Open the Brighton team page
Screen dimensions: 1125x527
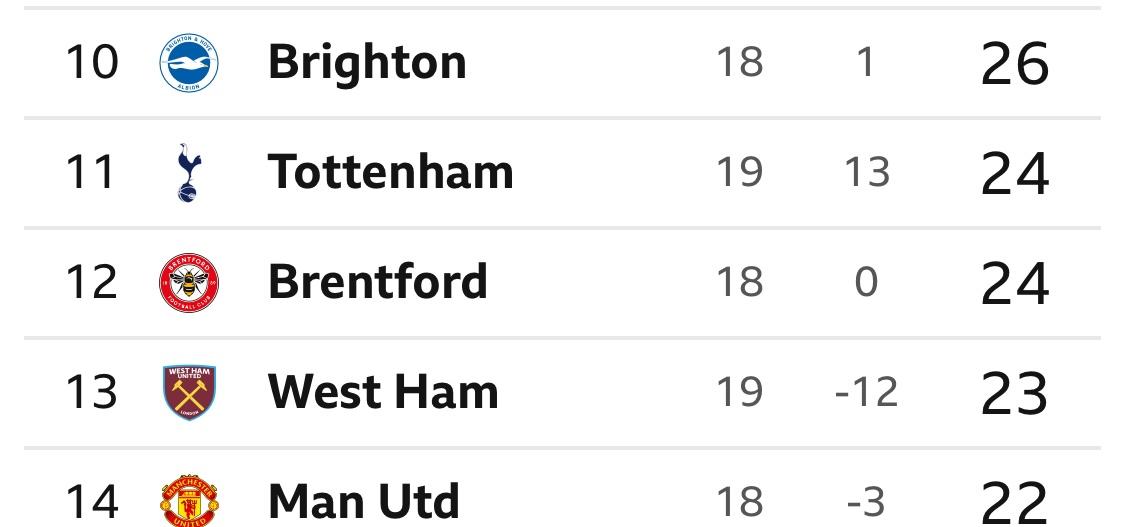click(x=366, y=62)
